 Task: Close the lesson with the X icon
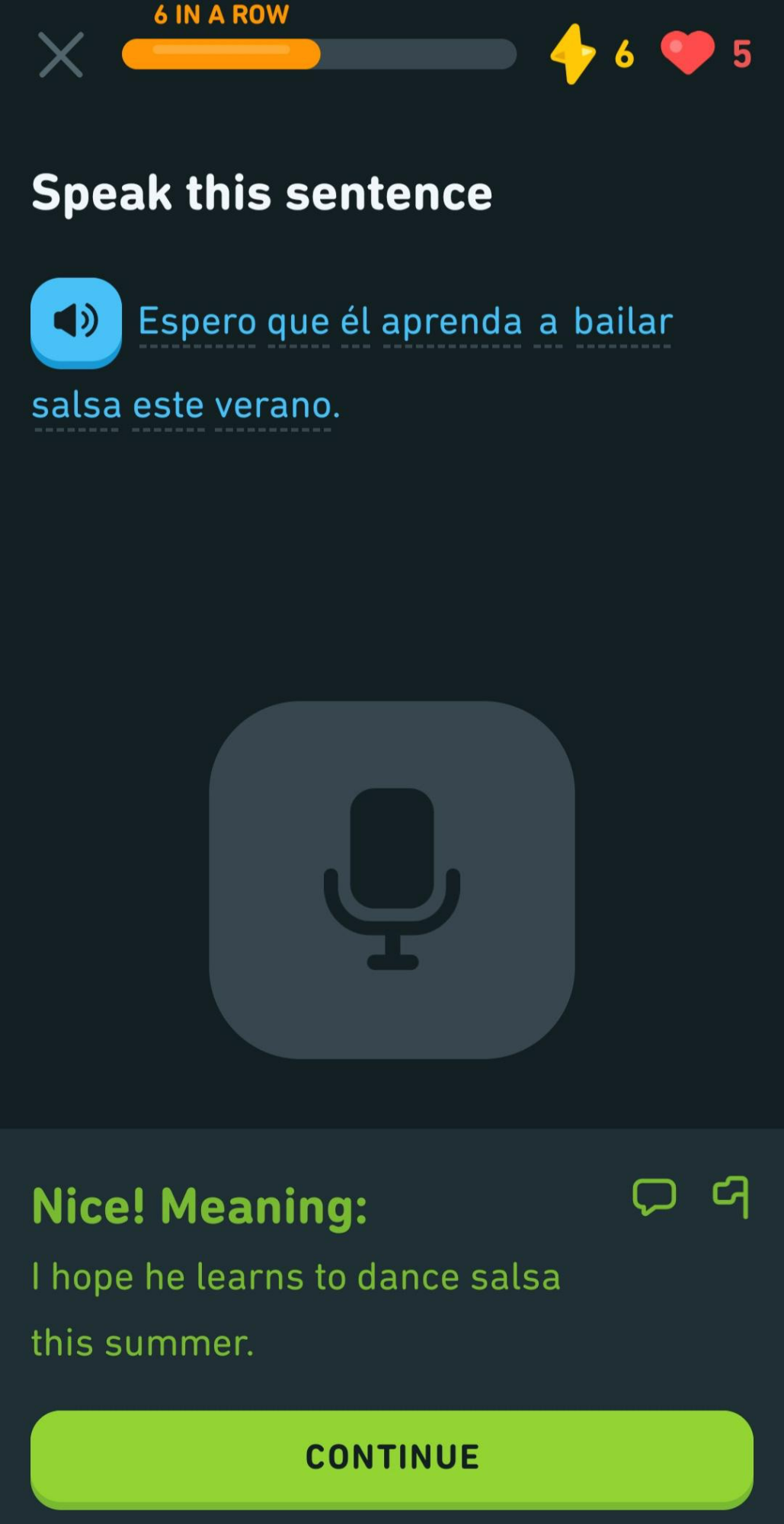(x=61, y=55)
